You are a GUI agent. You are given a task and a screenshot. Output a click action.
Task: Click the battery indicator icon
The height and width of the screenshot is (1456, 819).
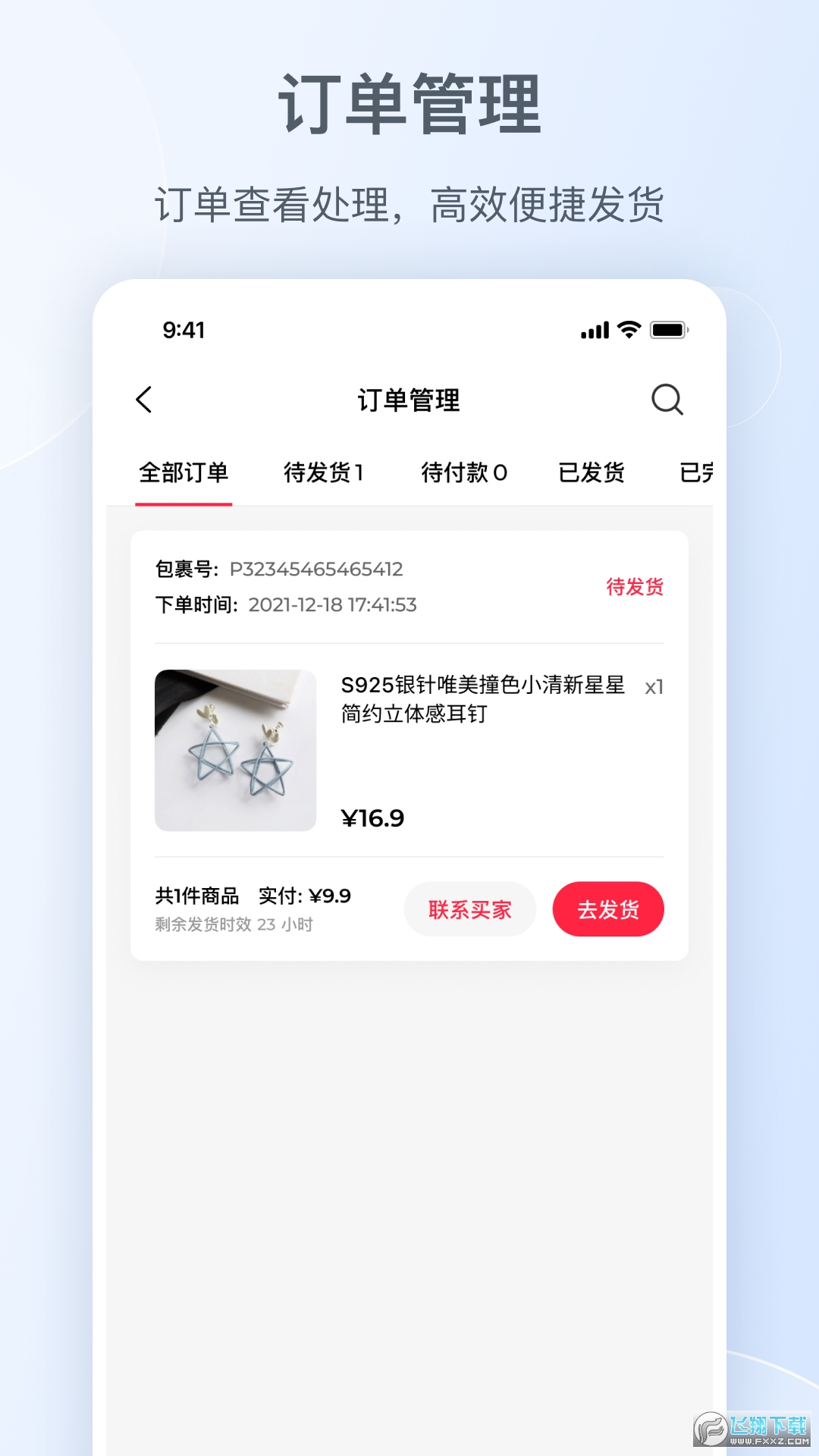(x=667, y=329)
